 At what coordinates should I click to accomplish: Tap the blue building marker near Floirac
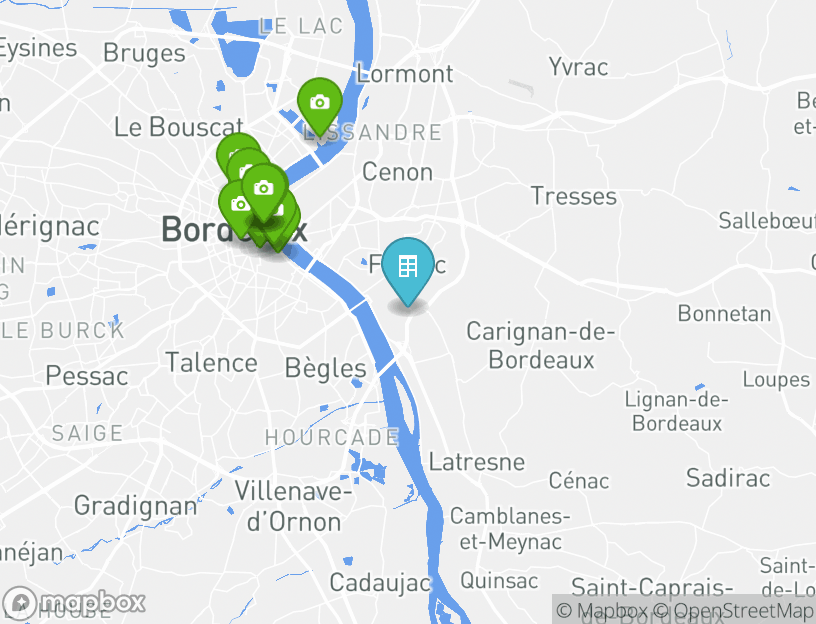pos(408,266)
